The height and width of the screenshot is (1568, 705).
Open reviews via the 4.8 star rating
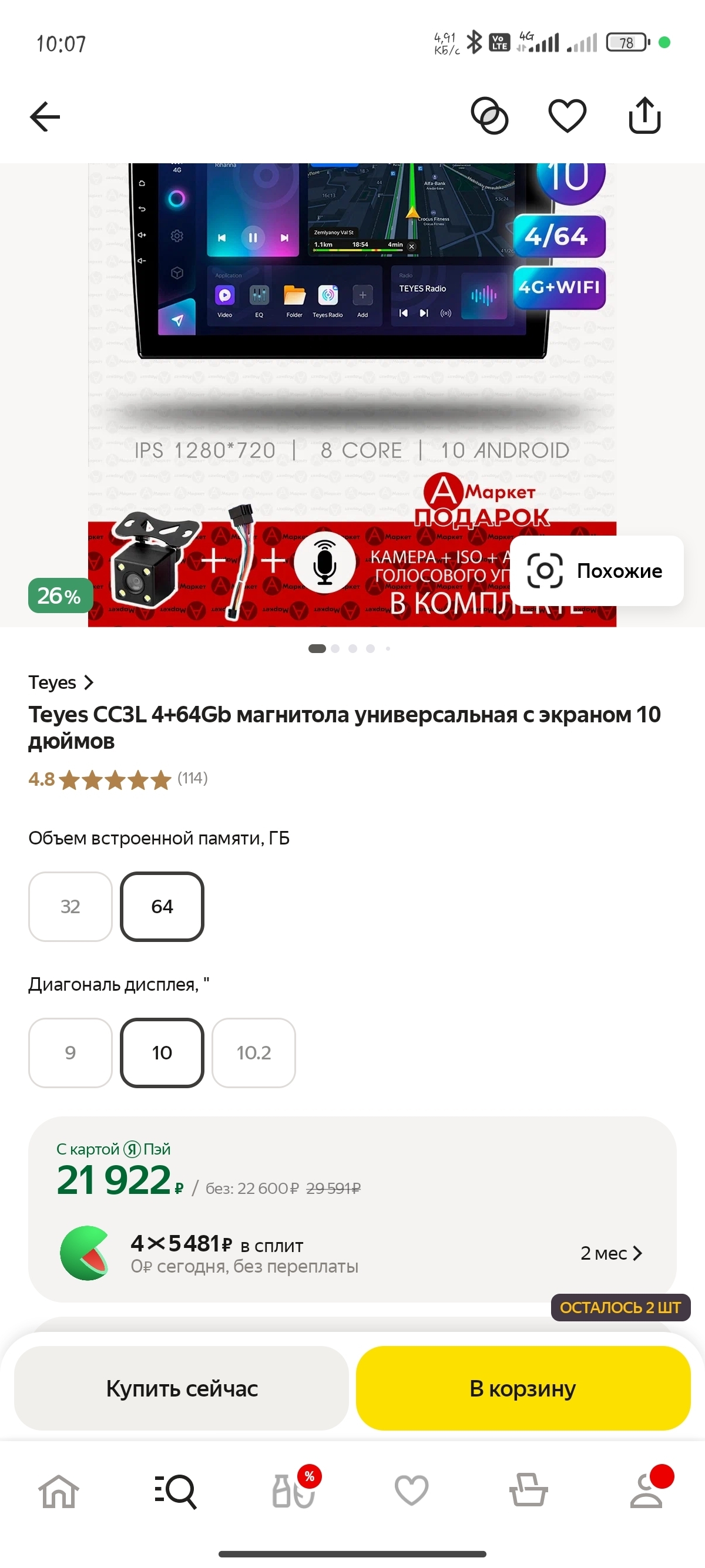pyautogui.click(x=117, y=779)
